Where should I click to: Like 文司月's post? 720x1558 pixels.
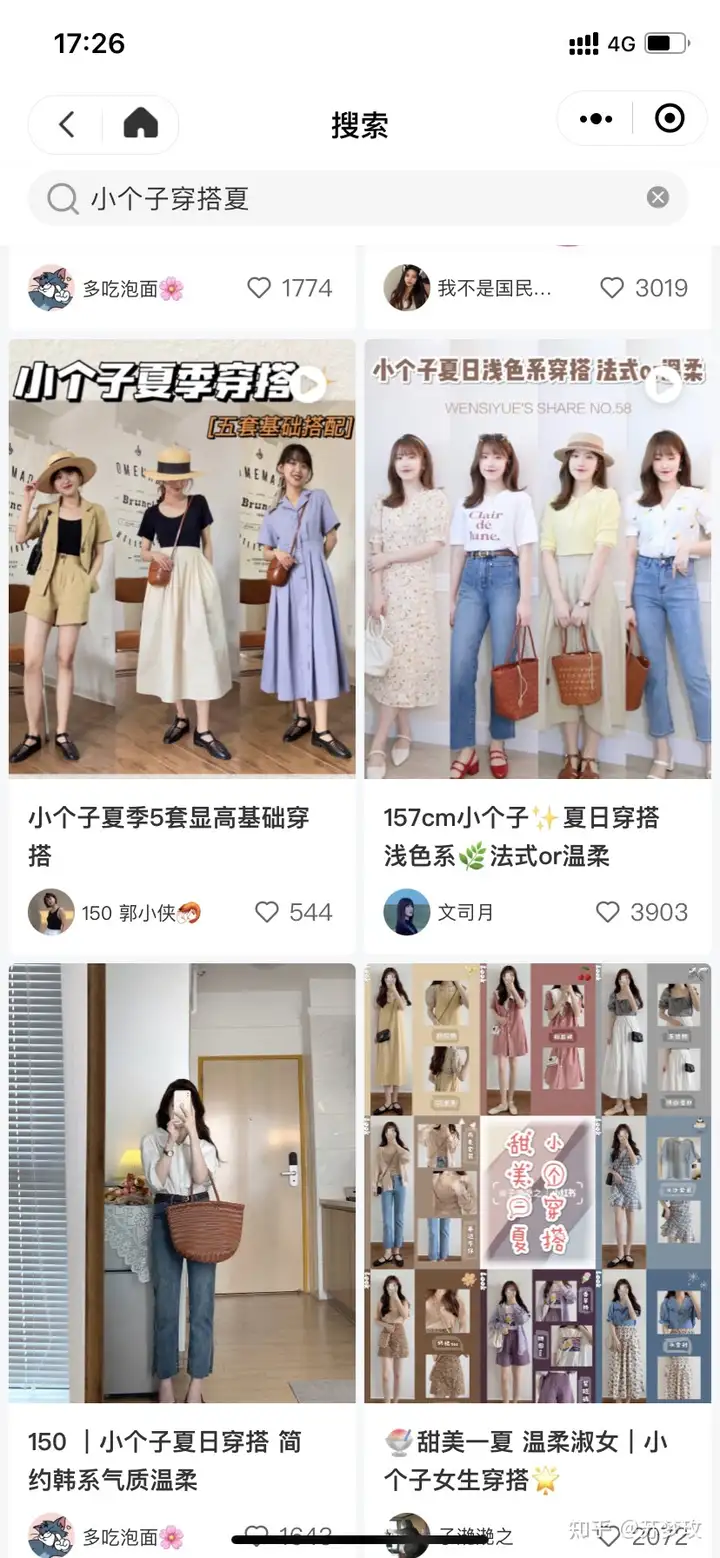[x=608, y=912]
